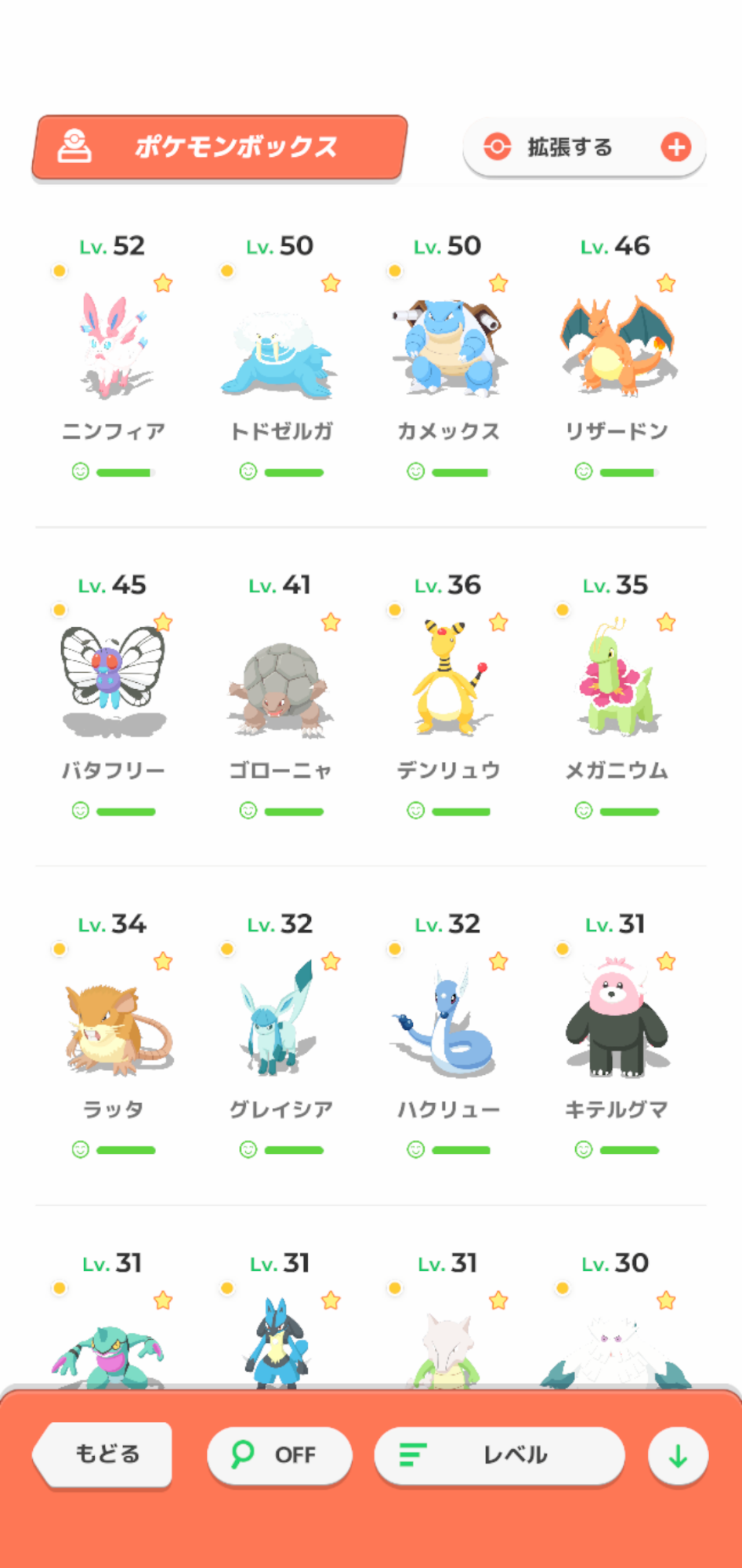Choose カメックス from the grid

tap(448, 358)
